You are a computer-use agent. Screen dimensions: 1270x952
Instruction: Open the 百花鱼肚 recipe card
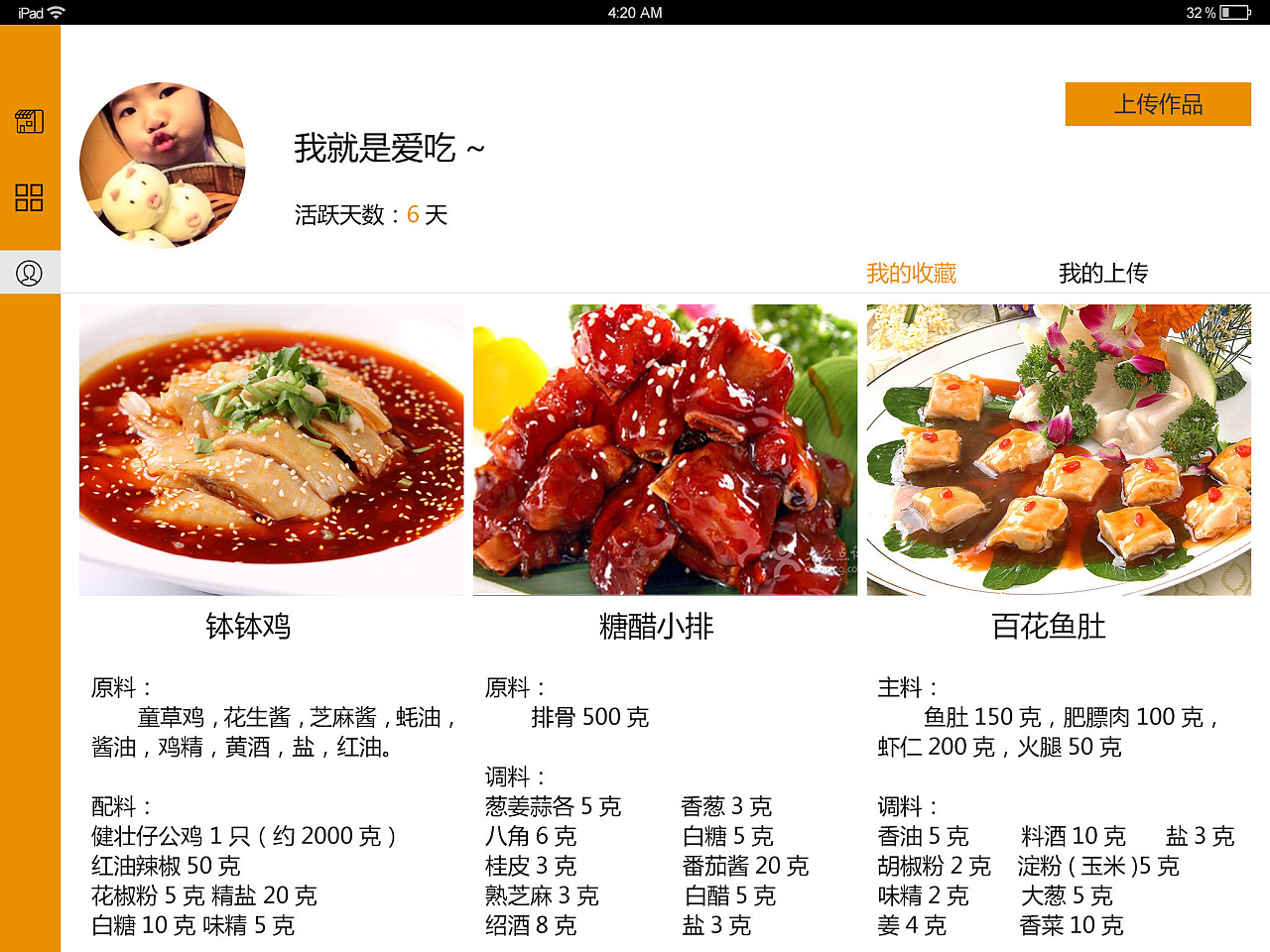click(1059, 450)
